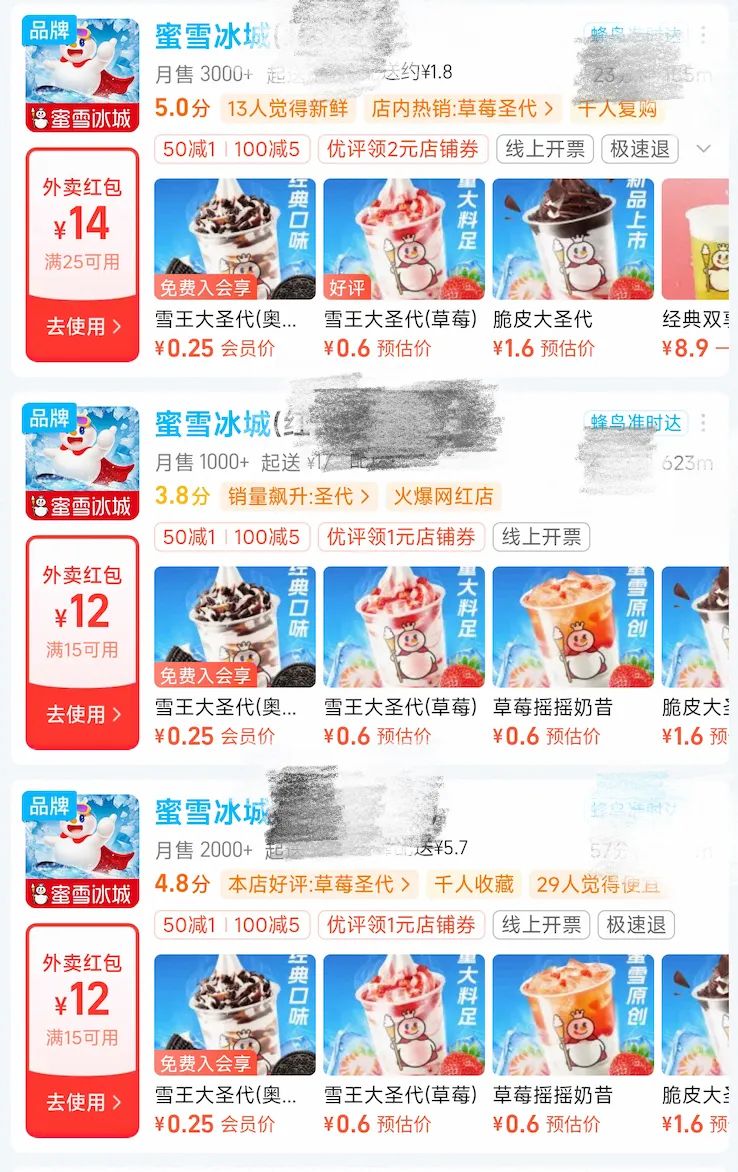Open the 蜜雪冰城 store rated 4.8分
The height and width of the screenshot is (1172, 738).
pos(212,812)
